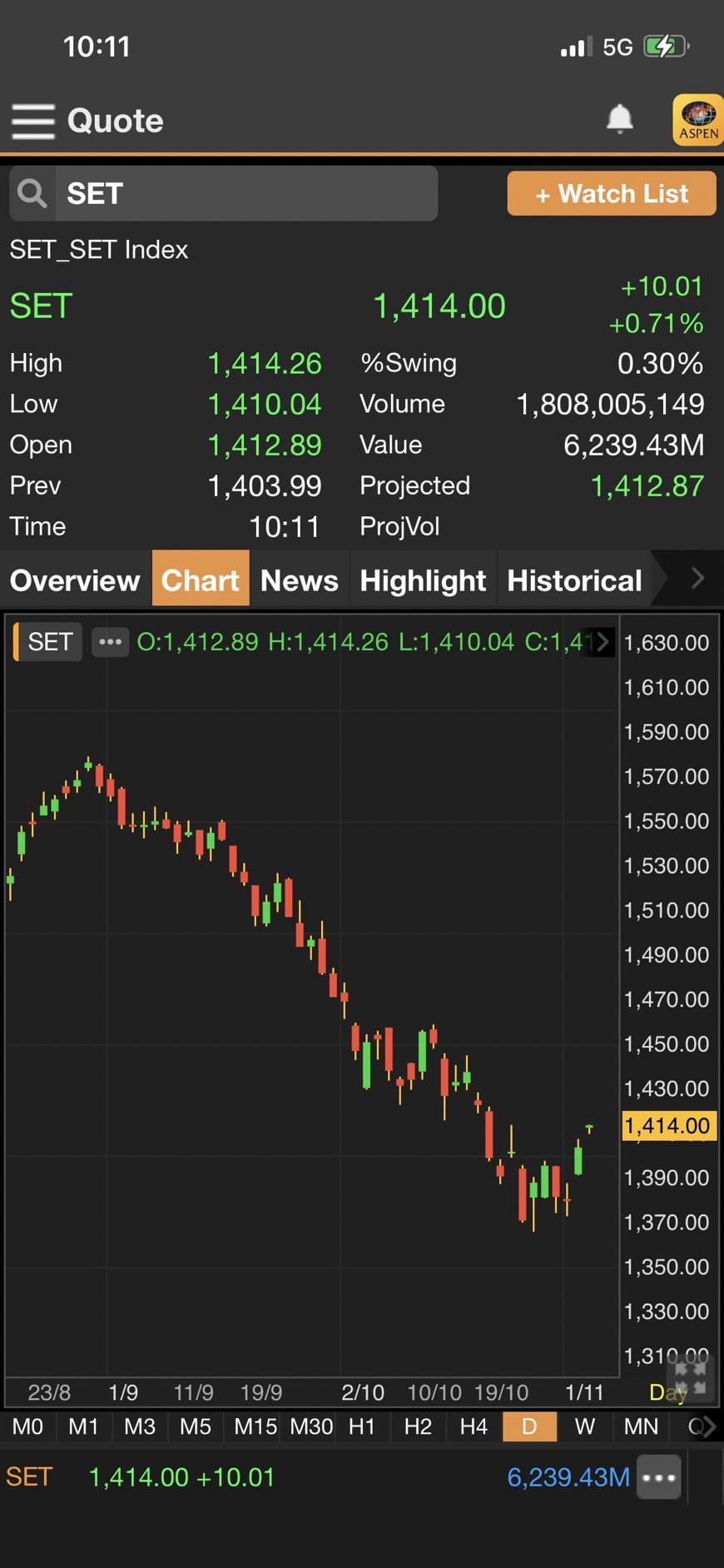Open bottom ticker more options button
This screenshot has height=1568, width=724.
point(659,1477)
